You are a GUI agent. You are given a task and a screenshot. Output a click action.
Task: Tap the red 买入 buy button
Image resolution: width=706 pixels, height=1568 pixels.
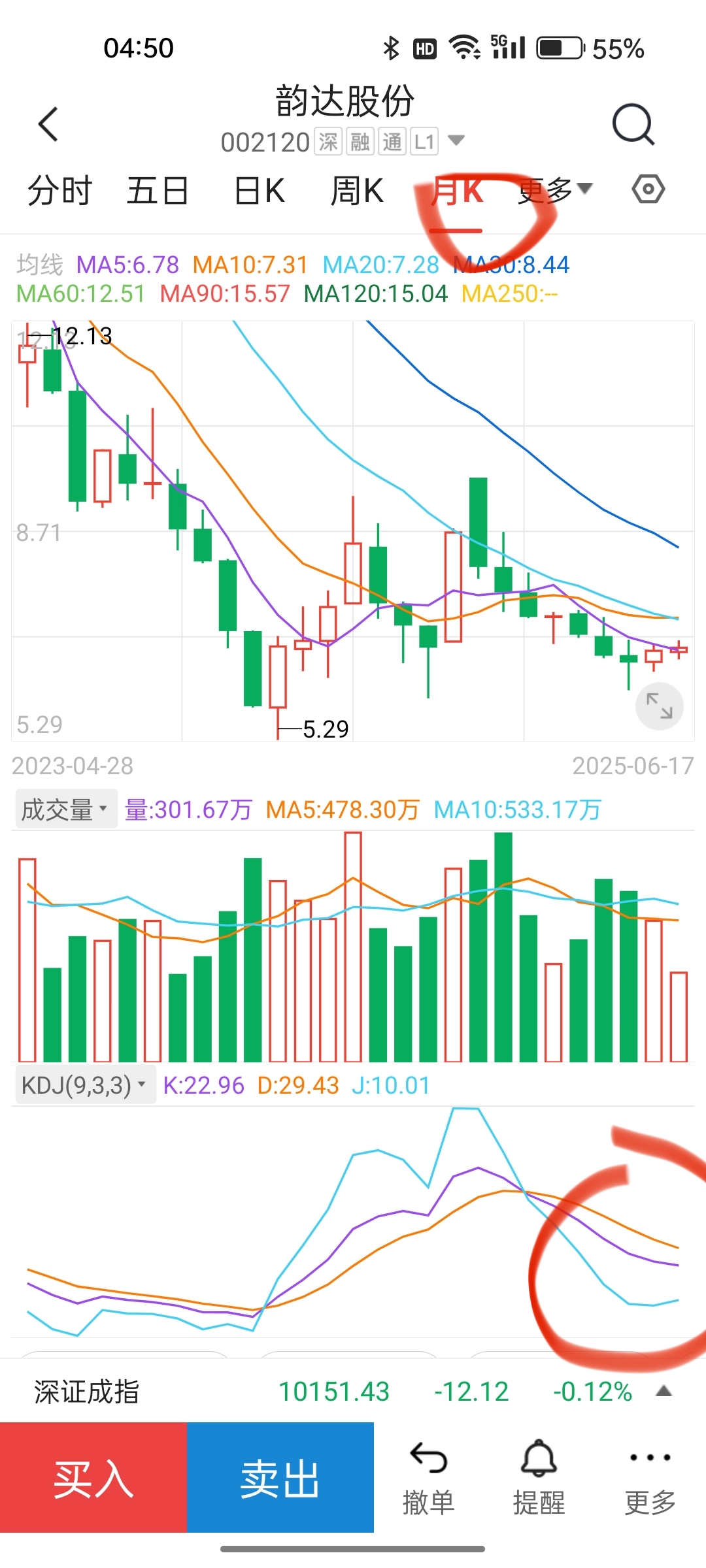coord(93,1478)
